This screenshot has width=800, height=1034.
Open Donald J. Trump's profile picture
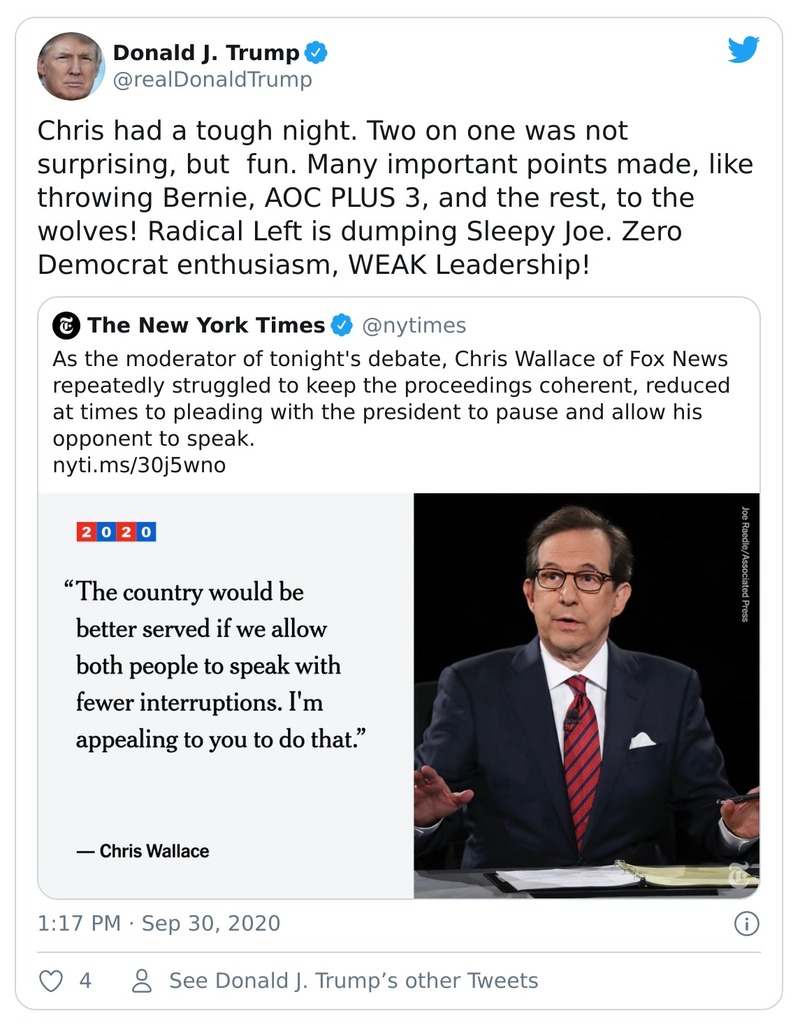(x=71, y=66)
